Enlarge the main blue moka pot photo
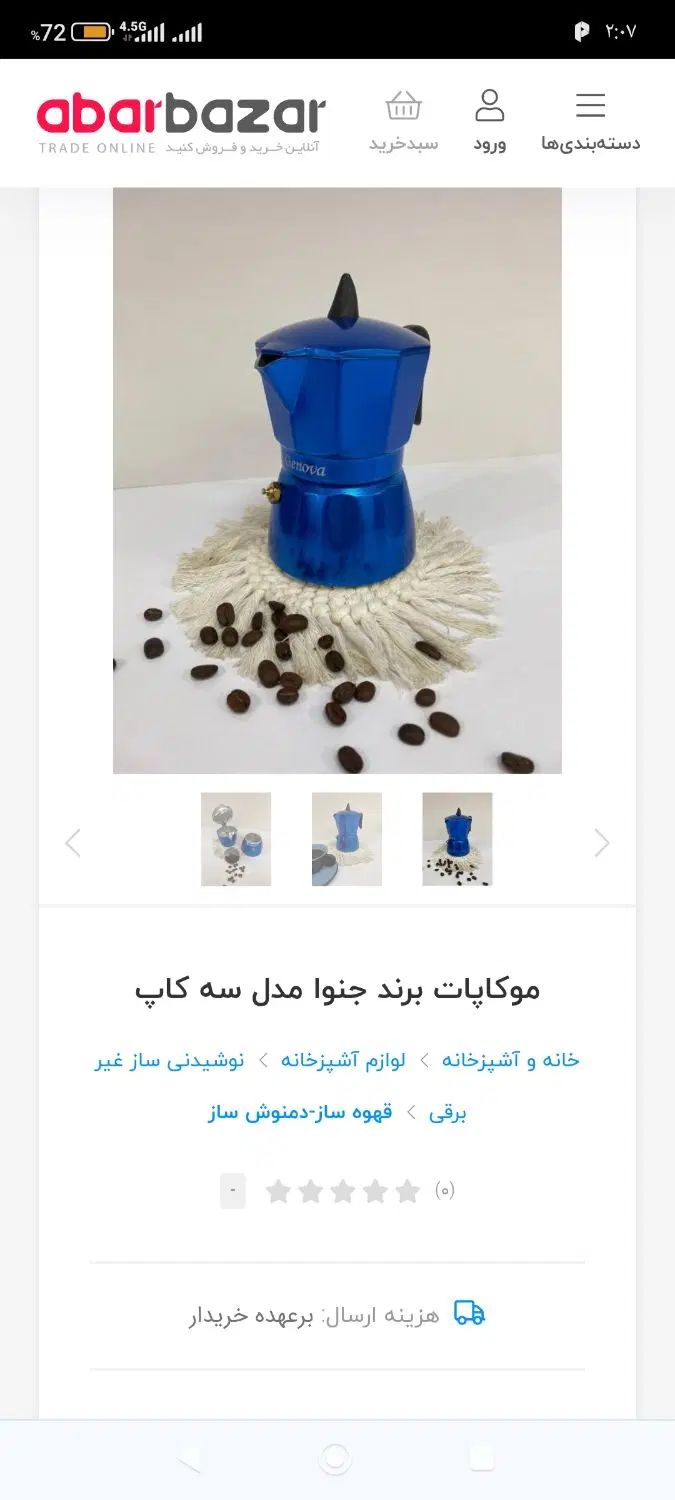This screenshot has width=675, height=1500. click(x=337, y=480)
